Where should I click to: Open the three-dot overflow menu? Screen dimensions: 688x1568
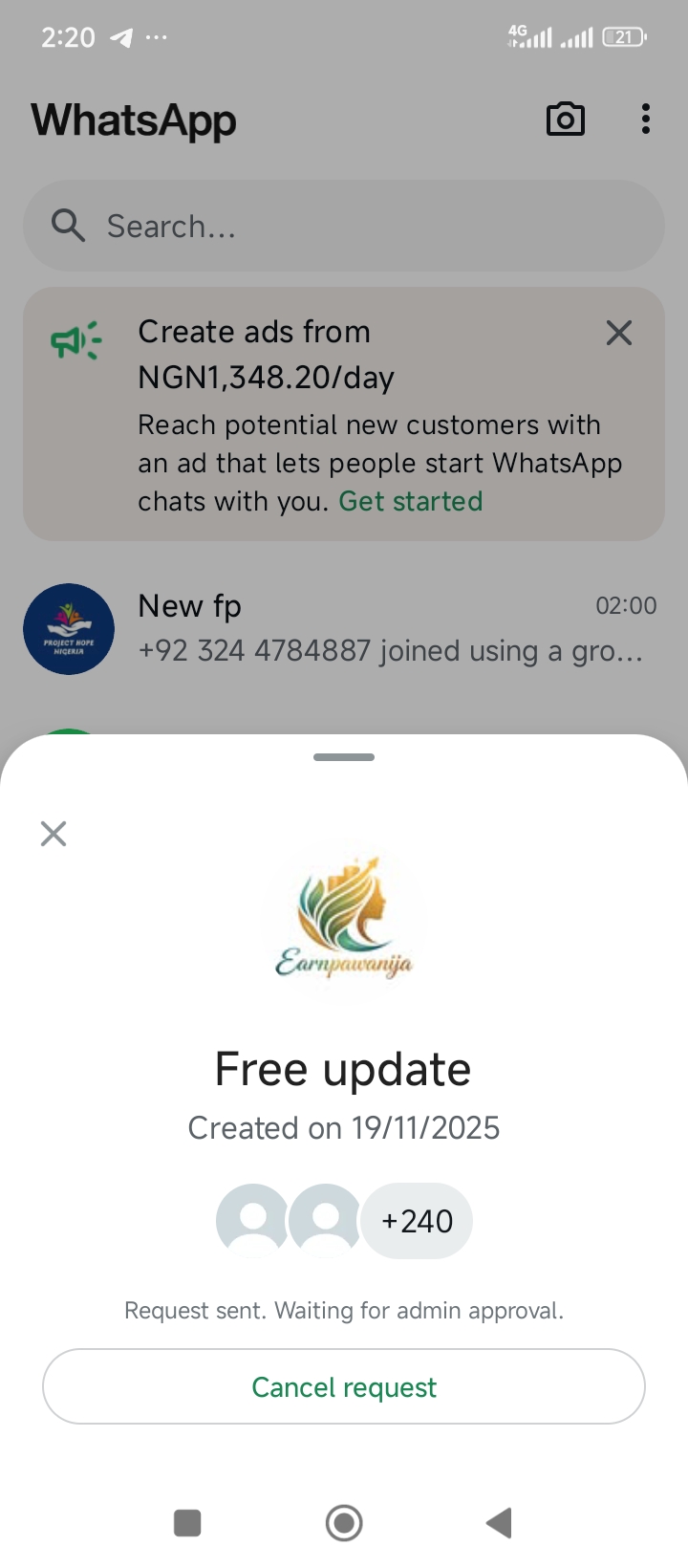(x=646, y=120)
